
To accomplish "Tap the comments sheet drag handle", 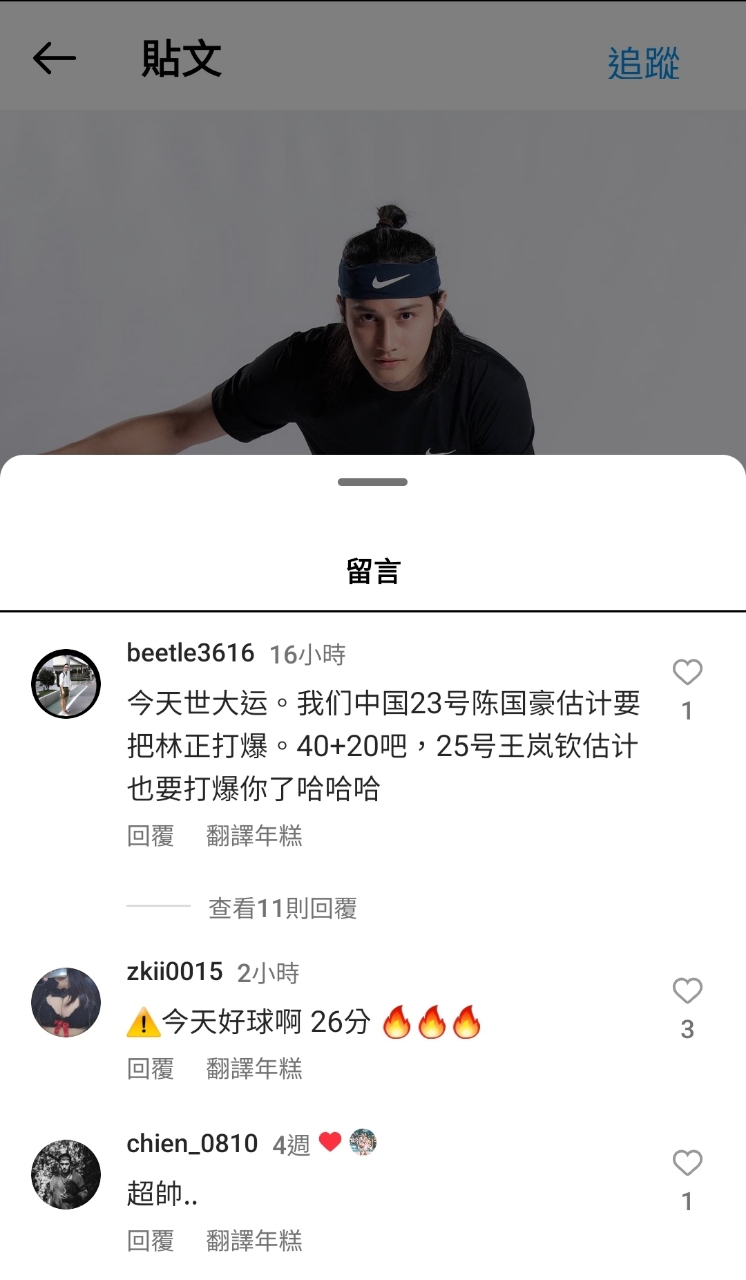I will [373, 482].
